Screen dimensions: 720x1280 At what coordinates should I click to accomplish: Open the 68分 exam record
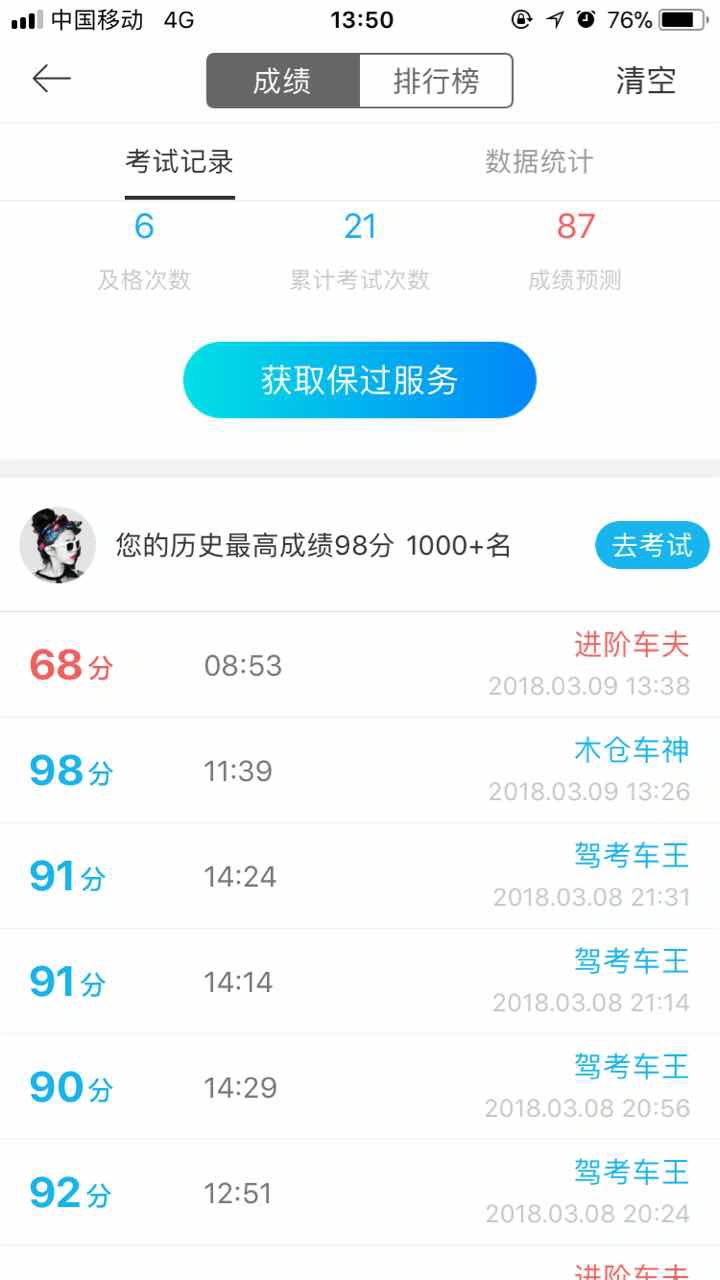359,665
